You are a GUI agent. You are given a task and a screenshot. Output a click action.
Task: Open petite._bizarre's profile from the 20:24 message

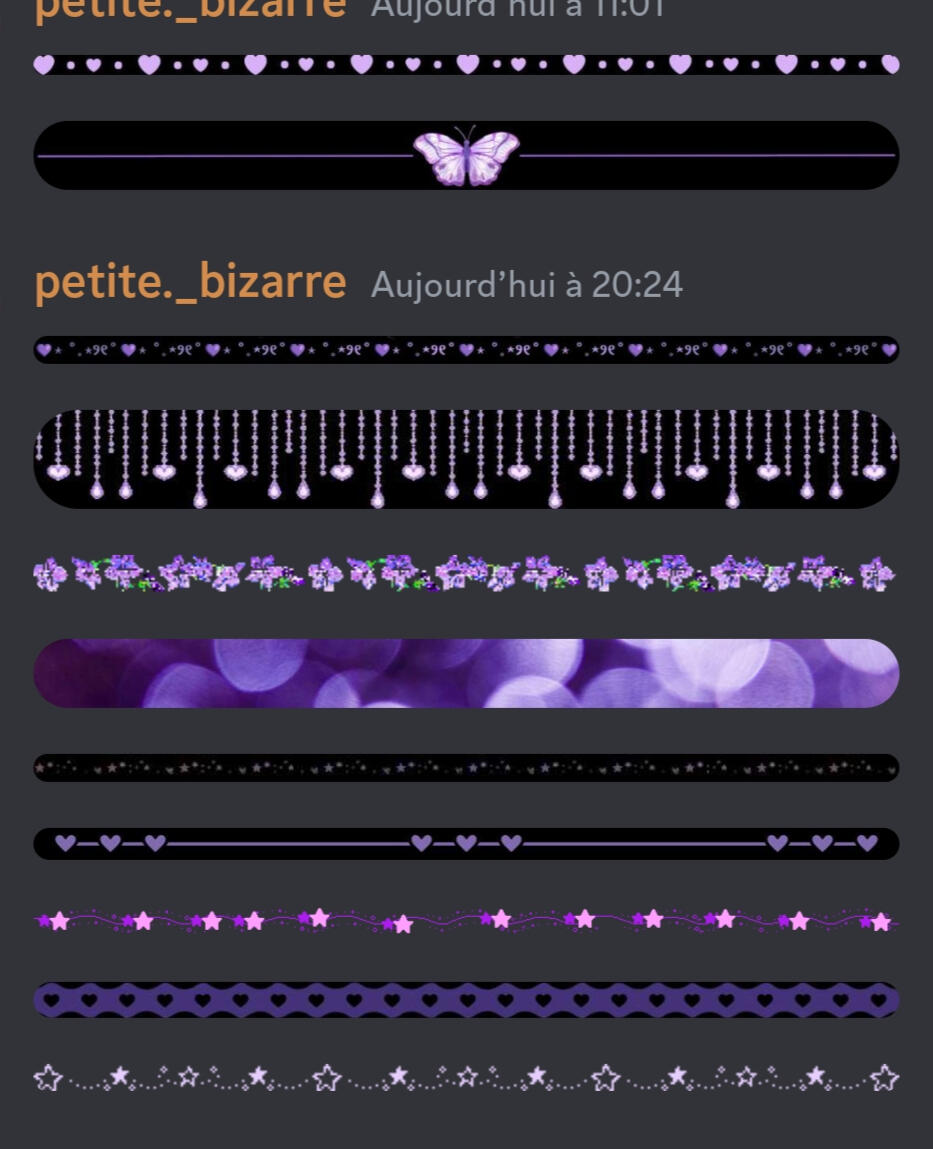pos(190,283)
